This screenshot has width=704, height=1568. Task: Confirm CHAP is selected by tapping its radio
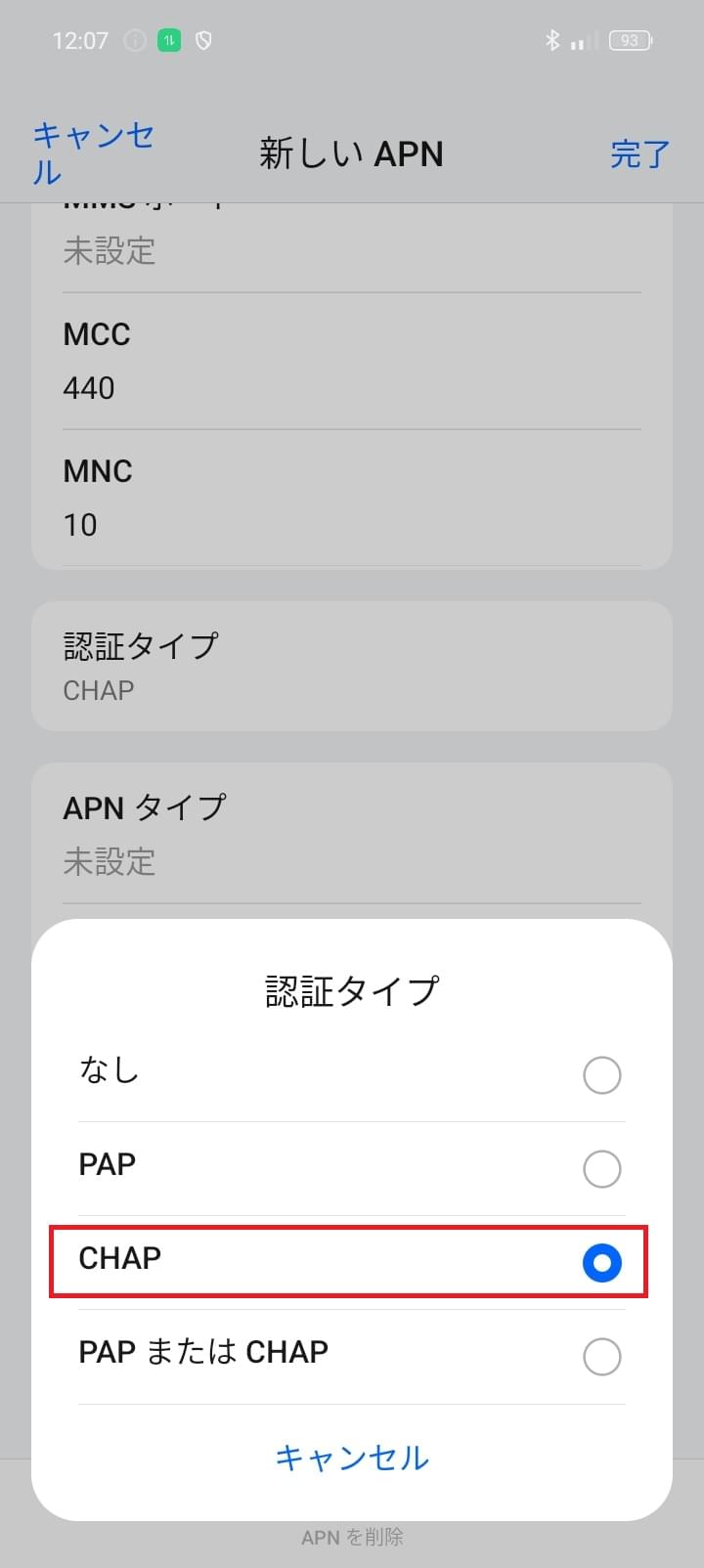pyautogui.click(x=602, y=1263)
